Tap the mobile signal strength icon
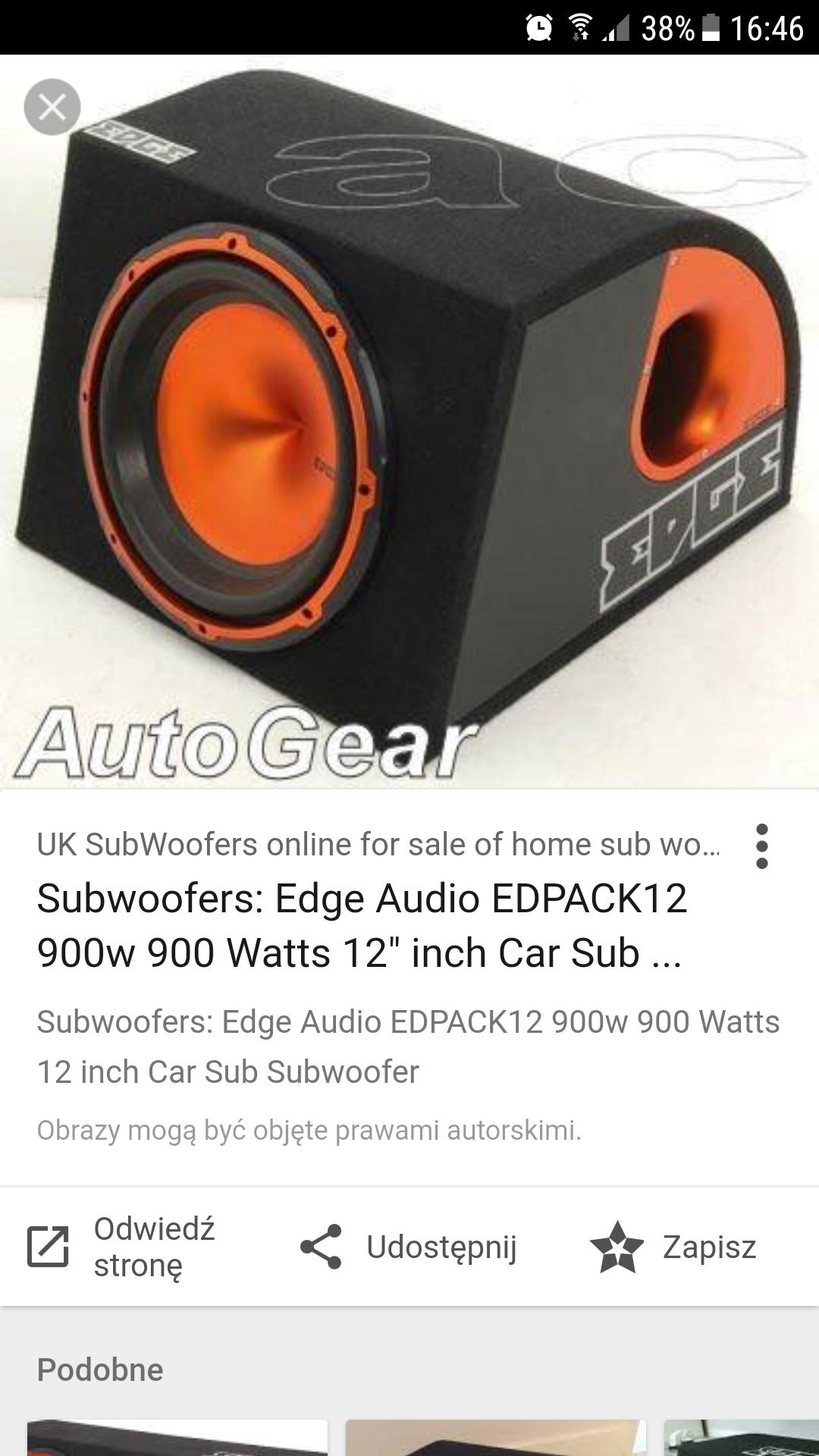Viewport: 819px width, 1456px height. (616, 24)
